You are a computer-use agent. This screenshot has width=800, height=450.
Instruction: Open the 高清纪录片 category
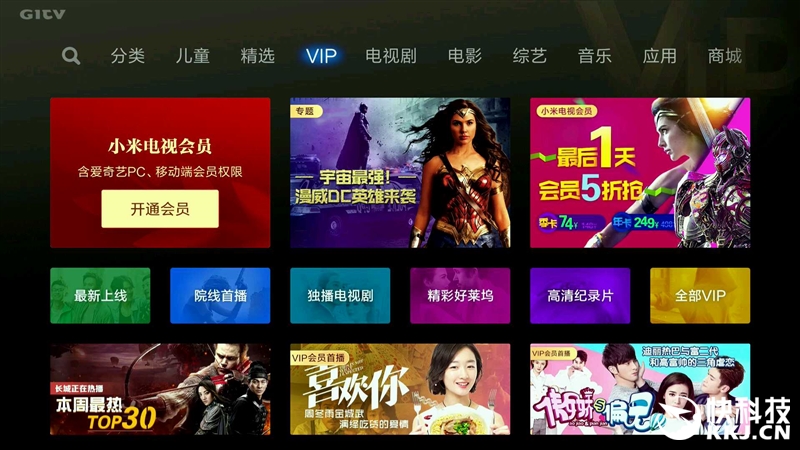[580, 296]
